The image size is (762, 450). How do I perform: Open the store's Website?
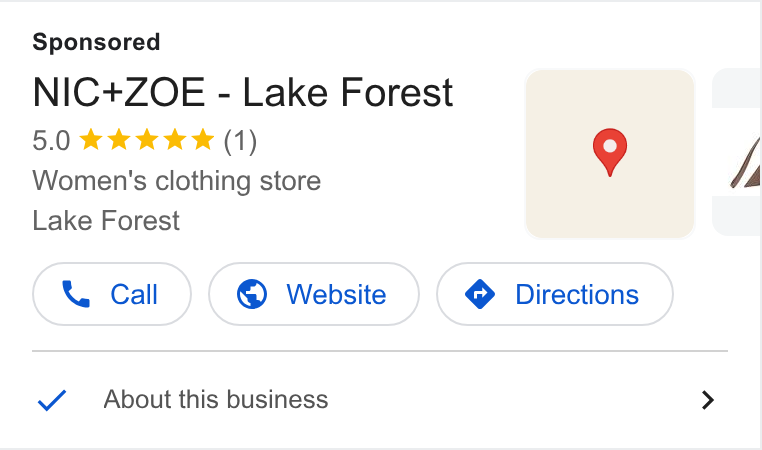(x=314, y=294)
